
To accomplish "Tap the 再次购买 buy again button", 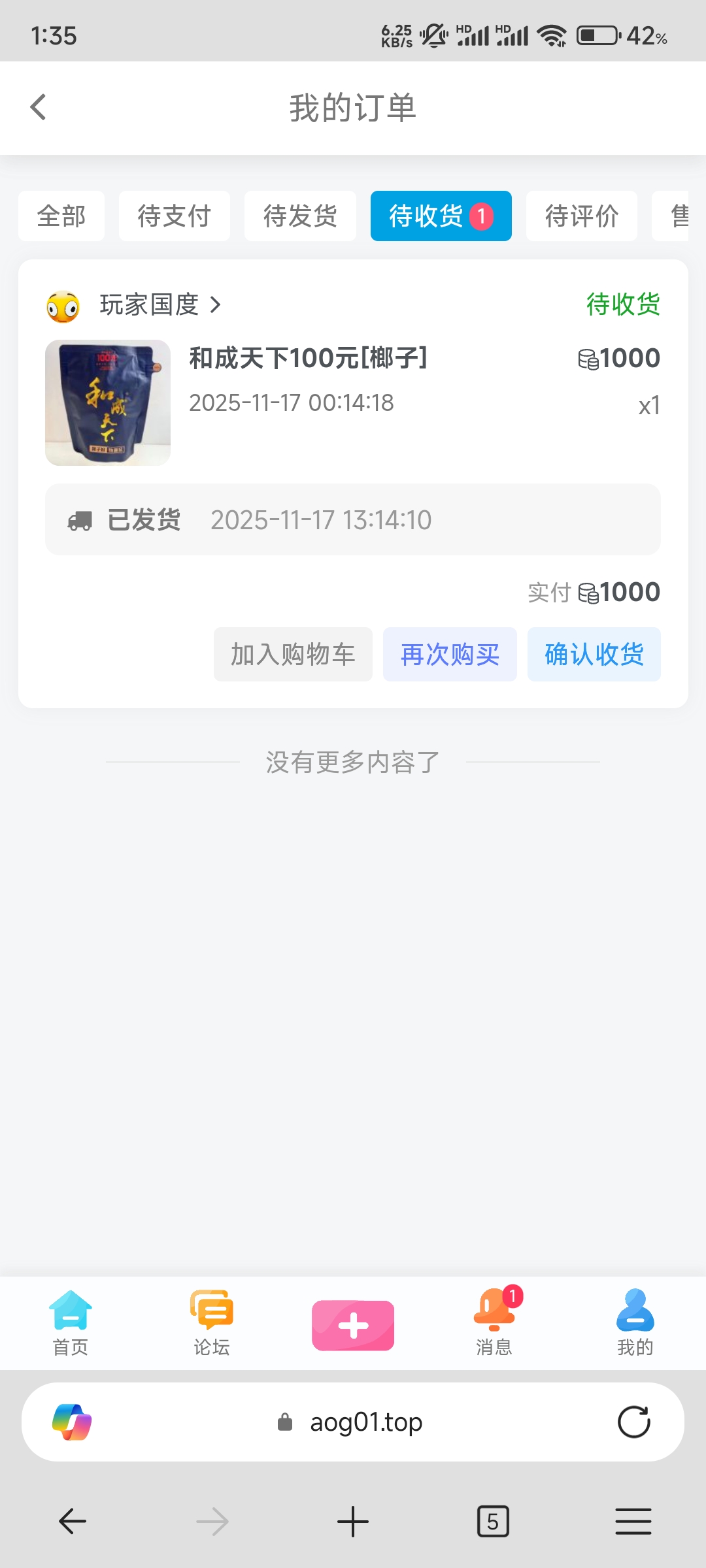I will coord(450,654).
